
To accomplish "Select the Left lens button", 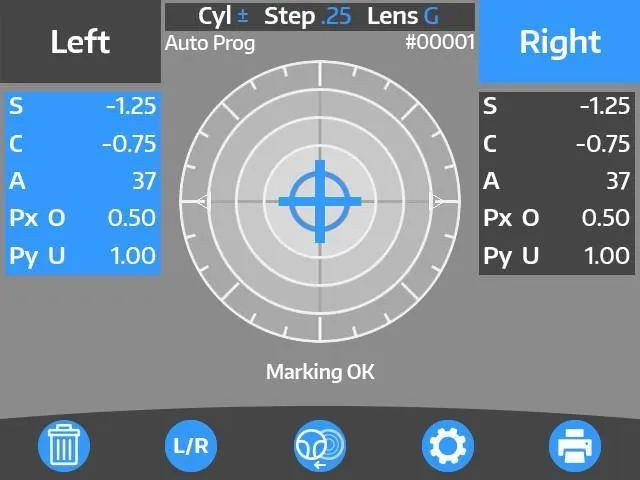I will pos(80,42).
